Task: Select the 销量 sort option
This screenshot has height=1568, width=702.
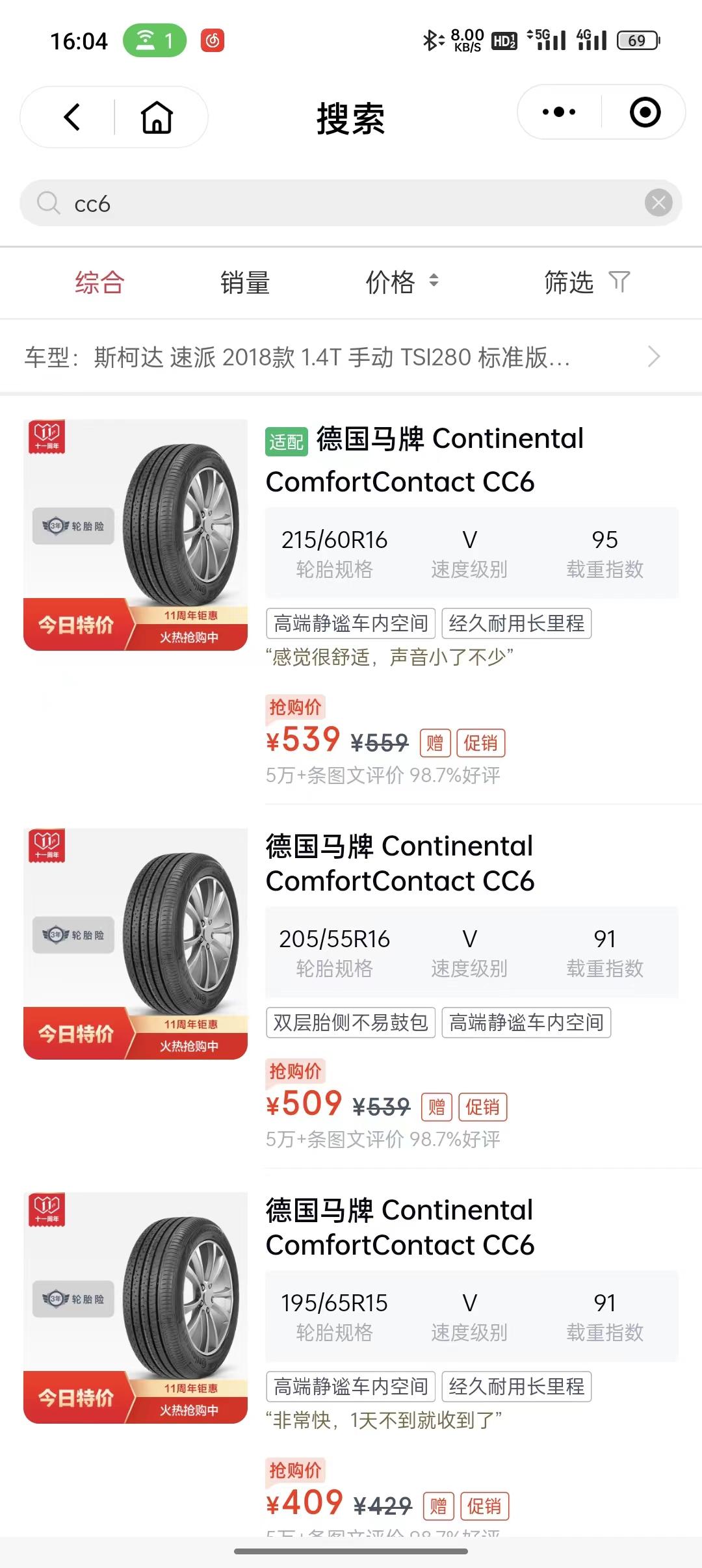Action: click(x=244, y=282)
